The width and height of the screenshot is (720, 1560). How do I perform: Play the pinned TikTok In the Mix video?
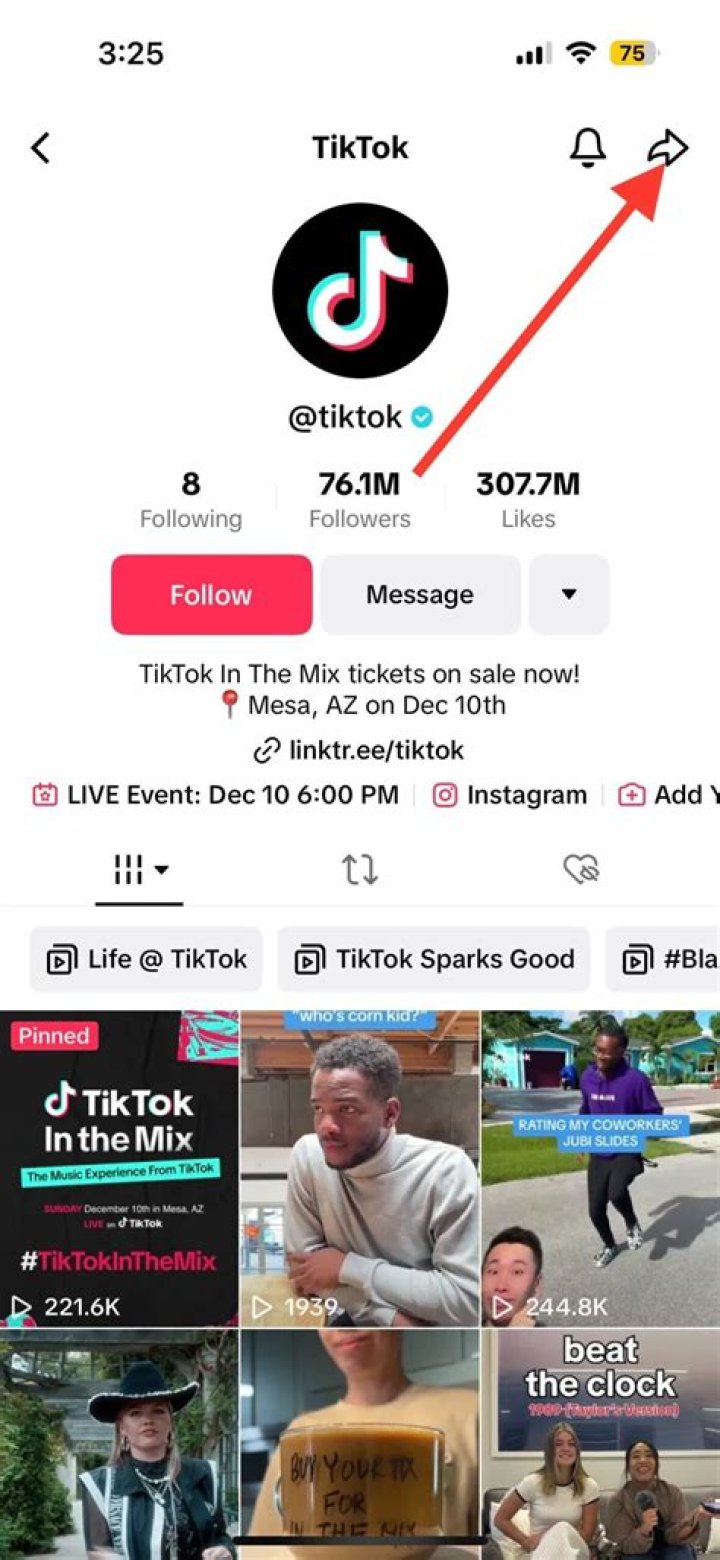click(119, 1168)
